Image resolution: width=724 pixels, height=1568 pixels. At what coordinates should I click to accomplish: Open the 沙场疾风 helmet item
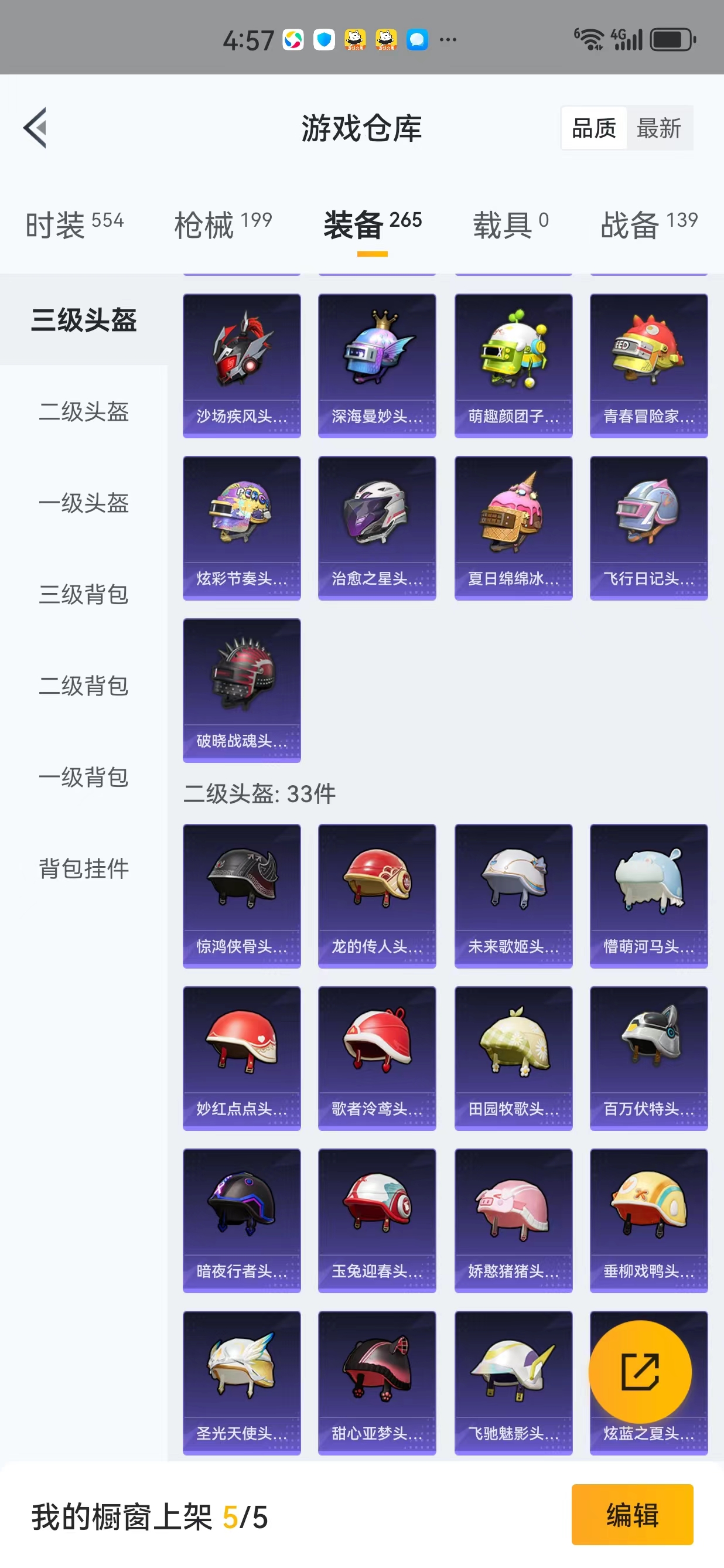(241, 365)
